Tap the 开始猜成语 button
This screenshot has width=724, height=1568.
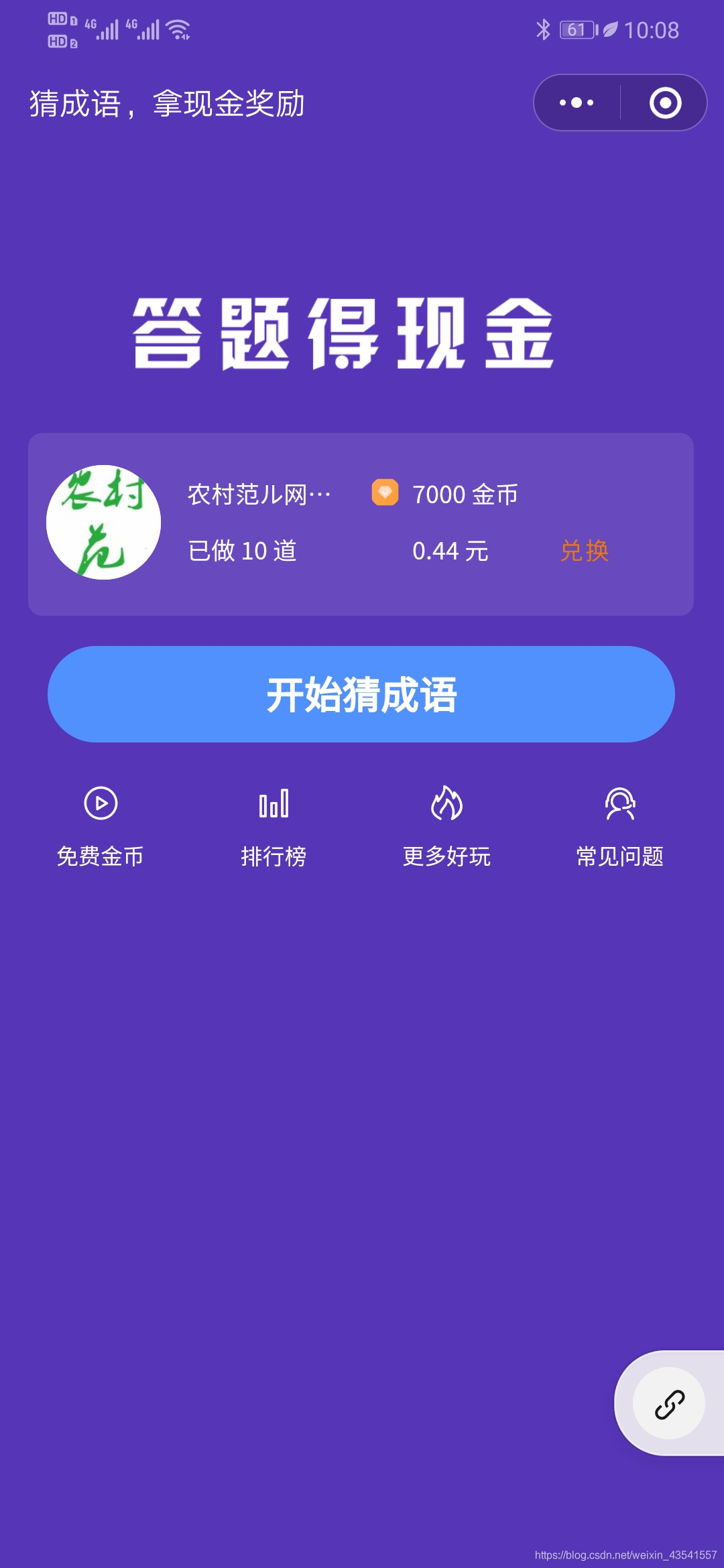coord(362,695)
